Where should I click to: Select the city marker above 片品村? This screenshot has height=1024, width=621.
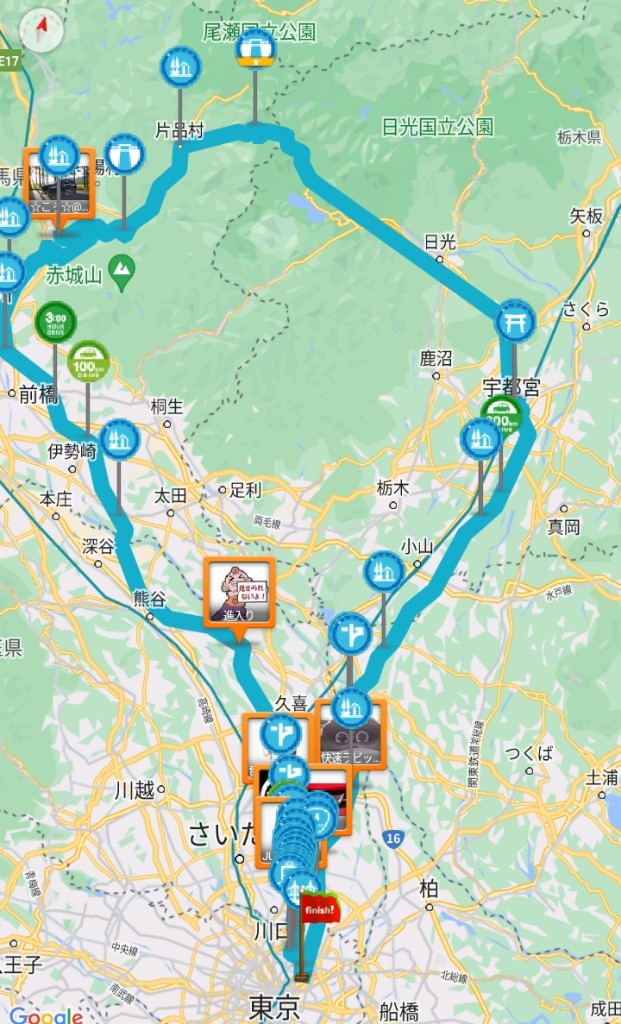pos(180,67)
